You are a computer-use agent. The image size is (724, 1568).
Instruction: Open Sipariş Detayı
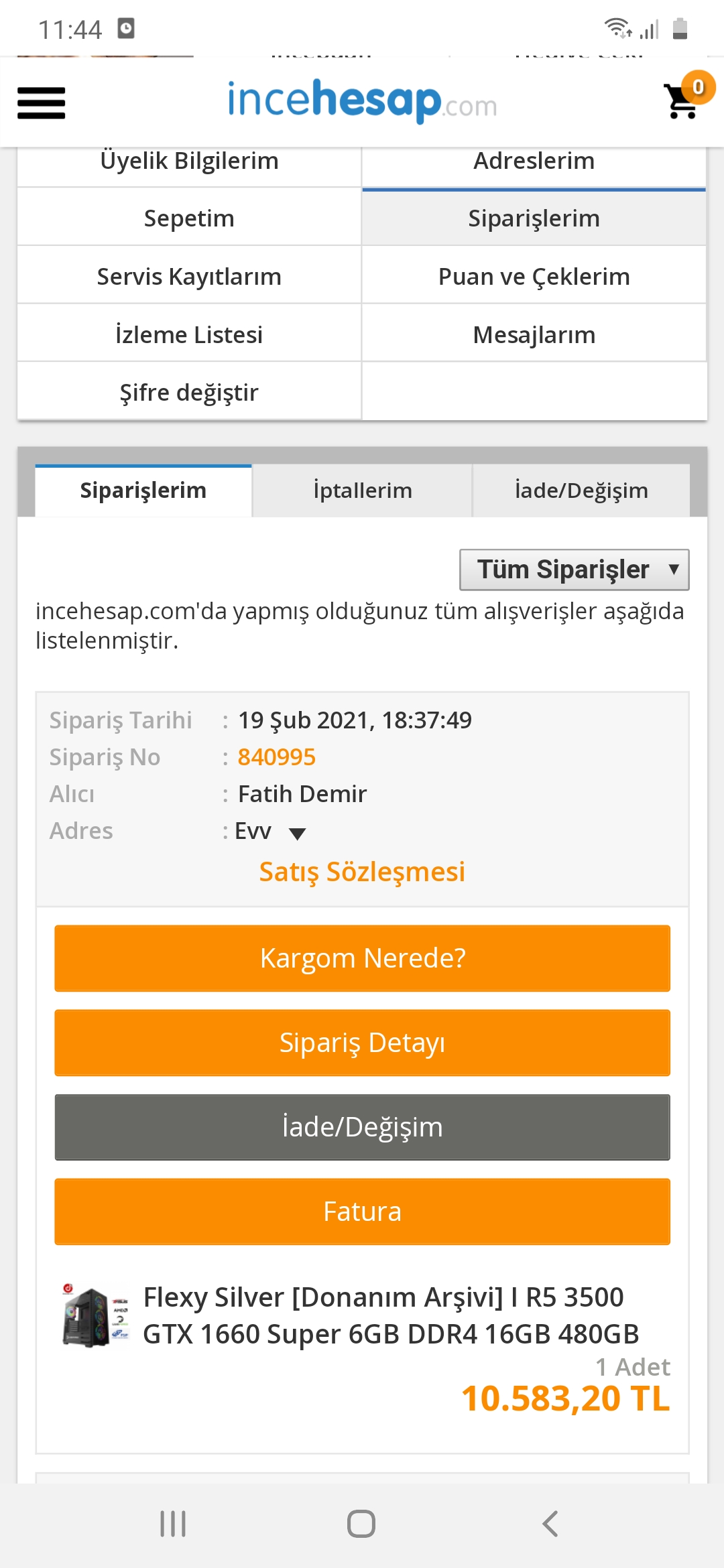pyautogui.click(x=362, y=1043)
